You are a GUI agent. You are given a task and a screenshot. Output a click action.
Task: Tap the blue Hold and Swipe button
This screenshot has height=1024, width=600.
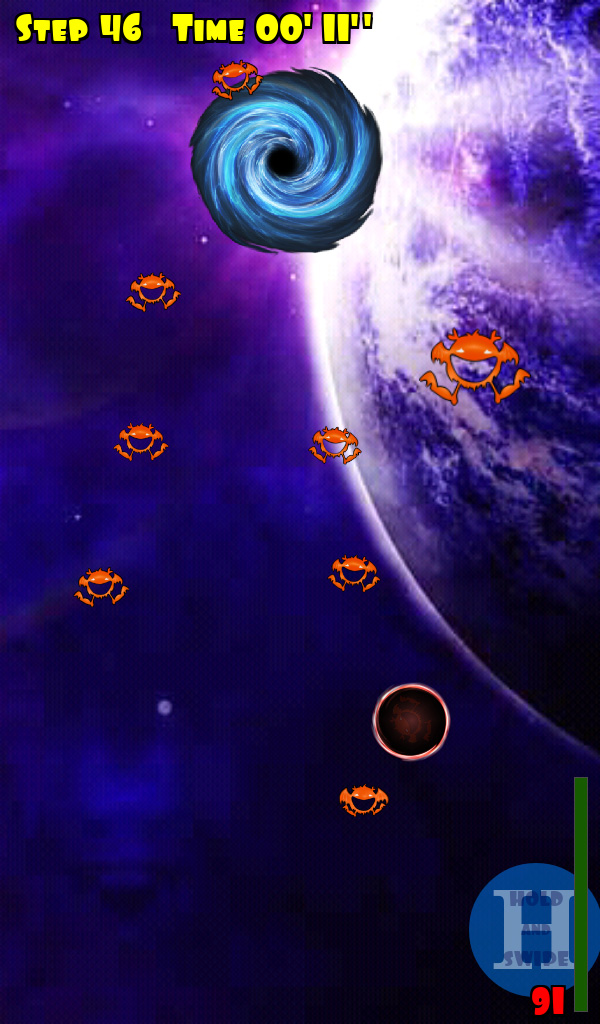(534, 930)
